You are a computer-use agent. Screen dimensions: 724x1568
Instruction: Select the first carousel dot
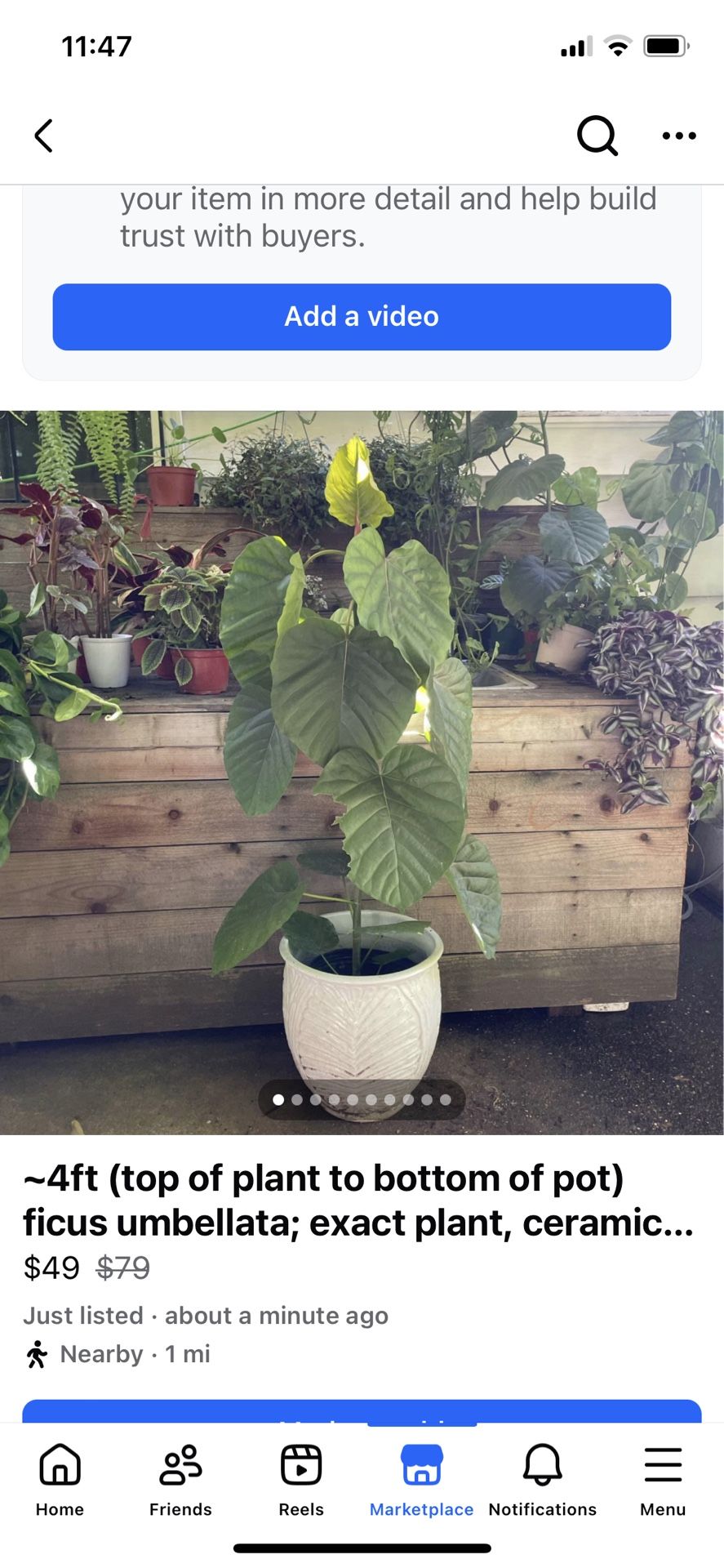click(278, 1099)
